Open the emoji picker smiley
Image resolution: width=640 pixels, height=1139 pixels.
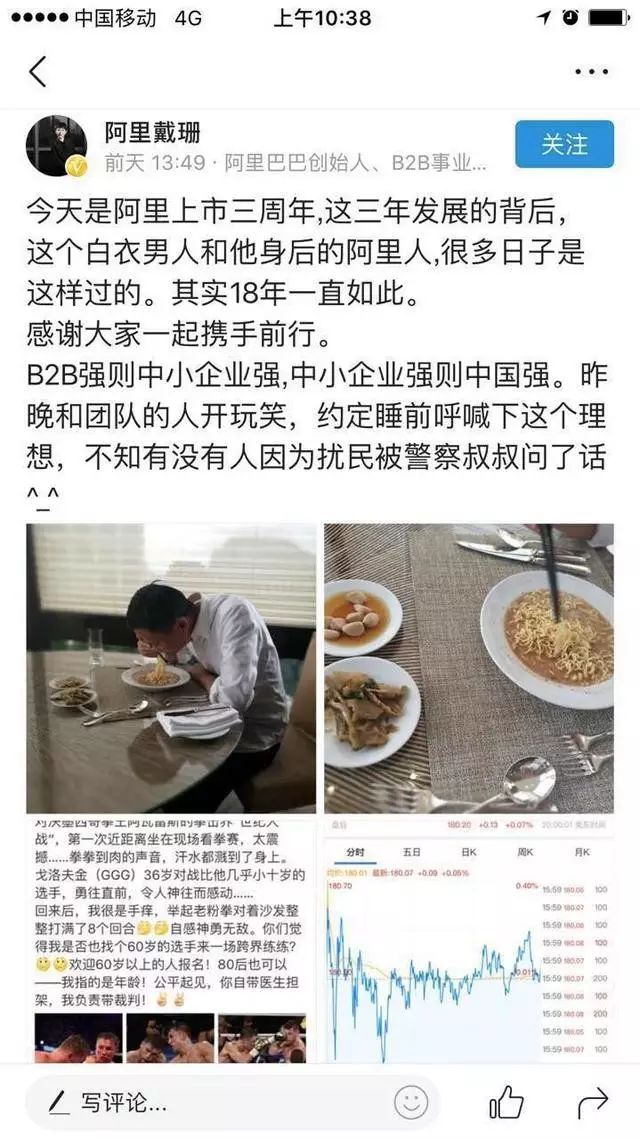(411, 1103)
